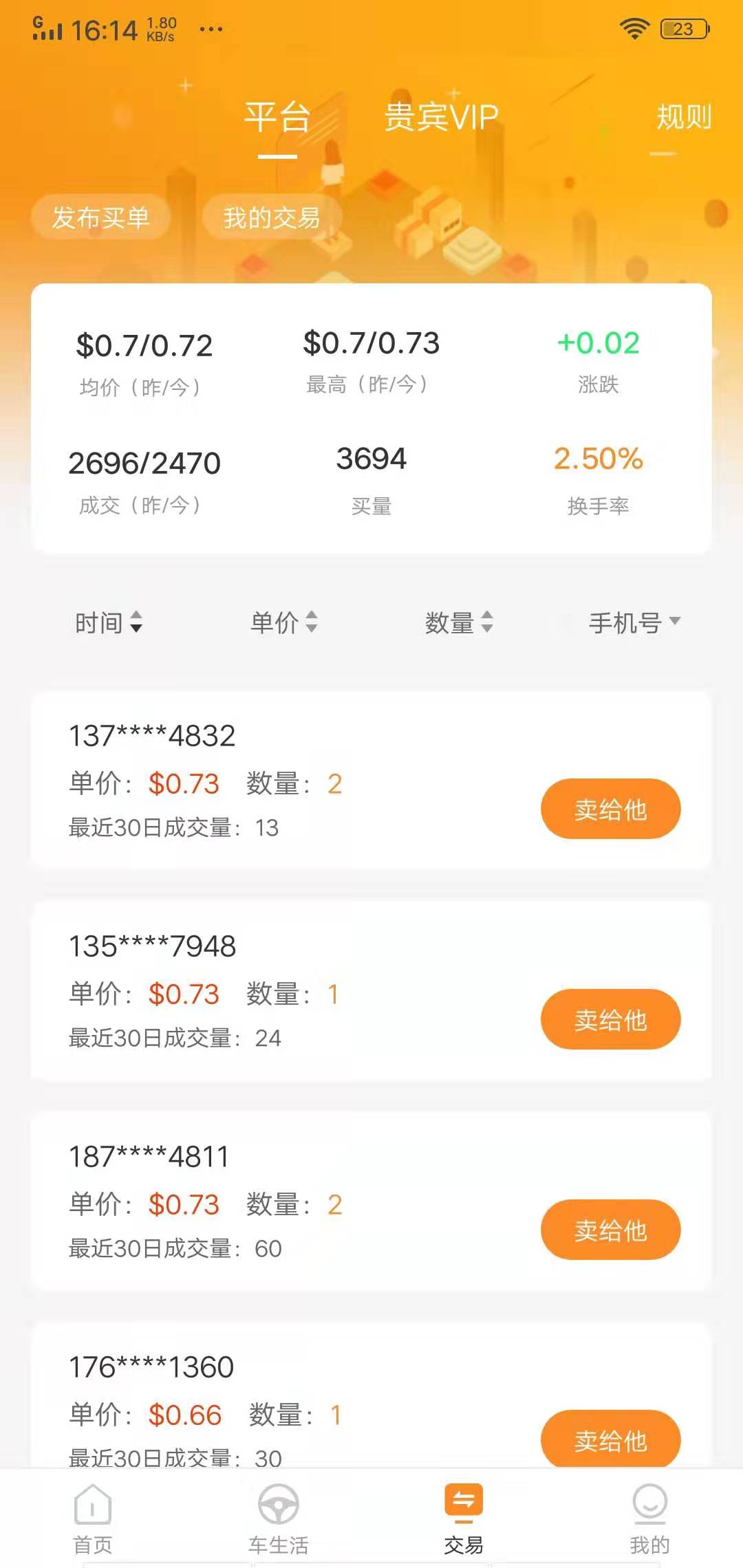Sell to buyer 137****4832 via 卖给他
Image resolution: width=743 pixels, height=1568 pixels.
[610, 809]
